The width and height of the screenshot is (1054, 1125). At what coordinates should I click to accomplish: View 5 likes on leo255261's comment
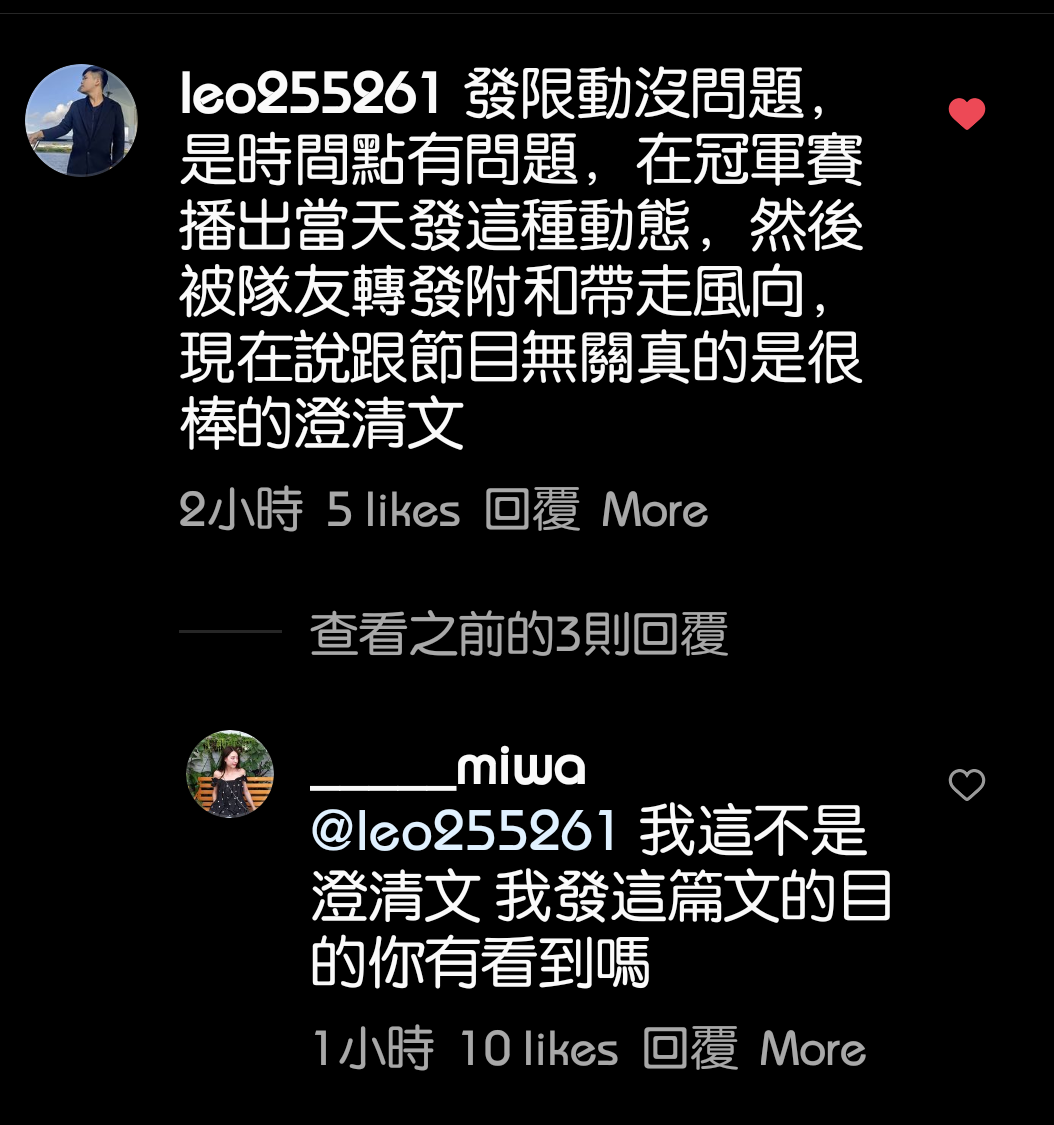coord(394,511)
